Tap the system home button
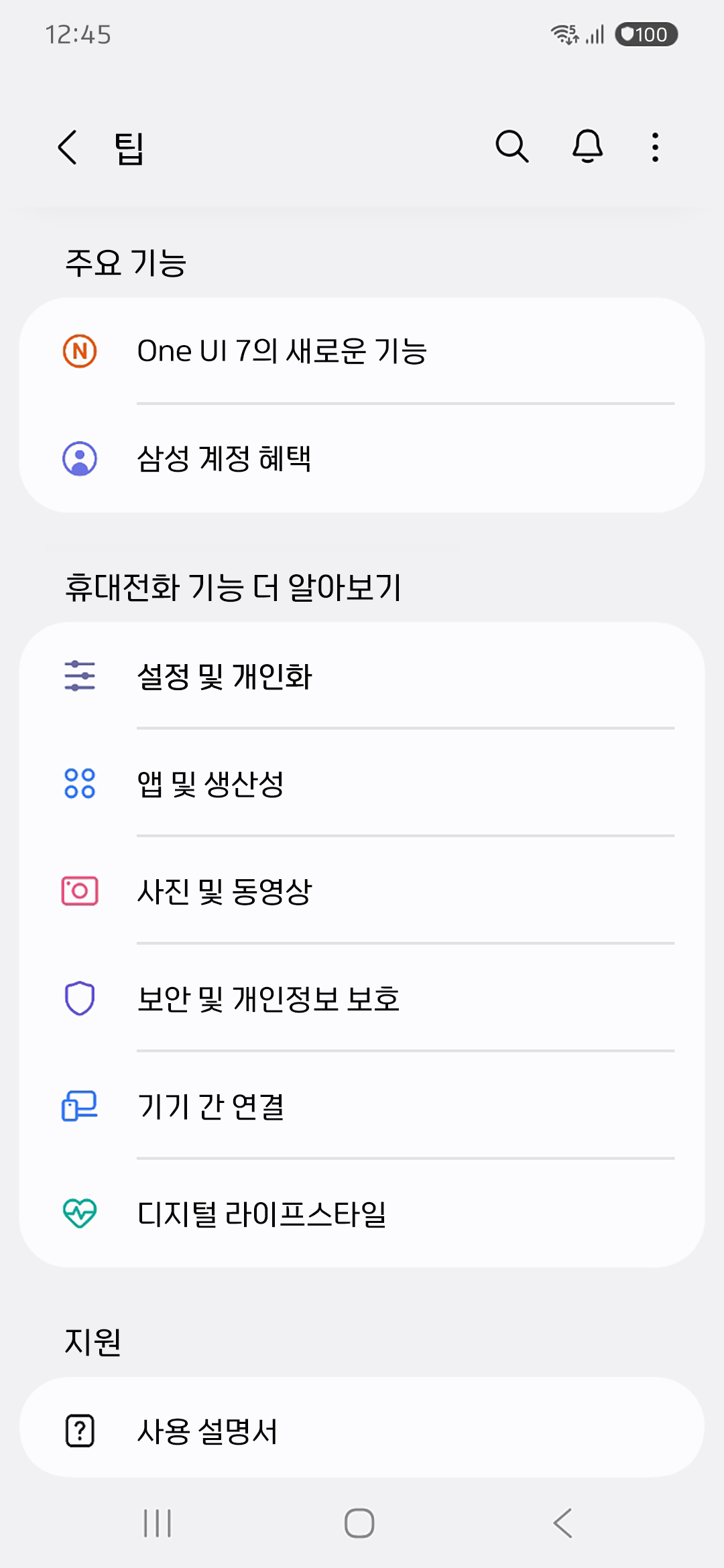 [x=359, y=1523]
